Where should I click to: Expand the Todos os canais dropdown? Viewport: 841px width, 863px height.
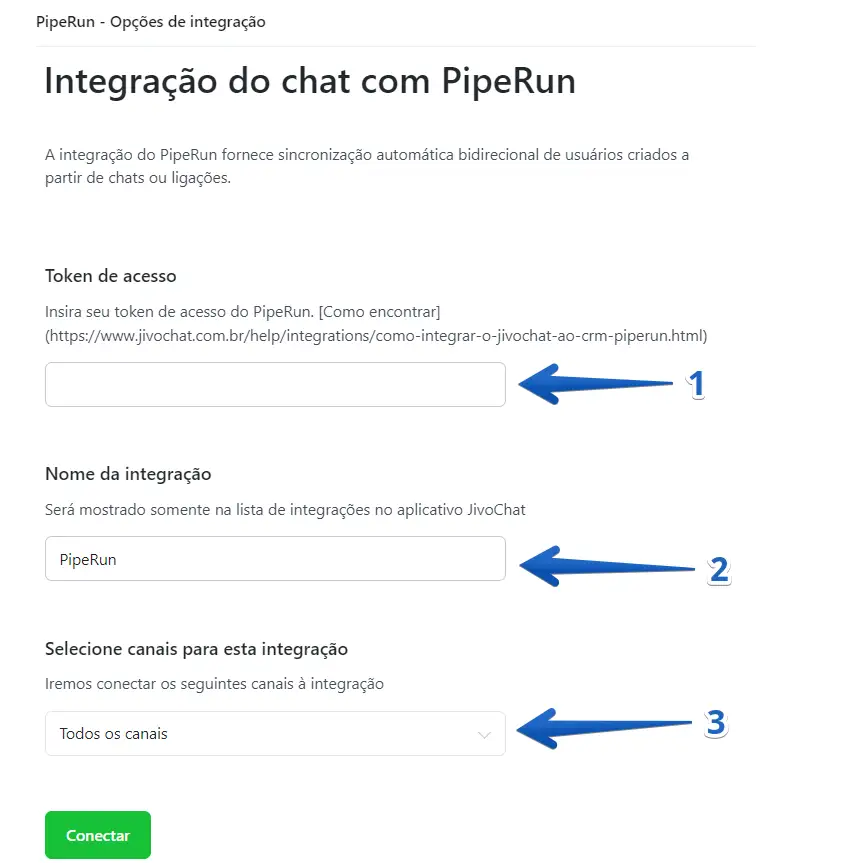(x=275, y=734)
